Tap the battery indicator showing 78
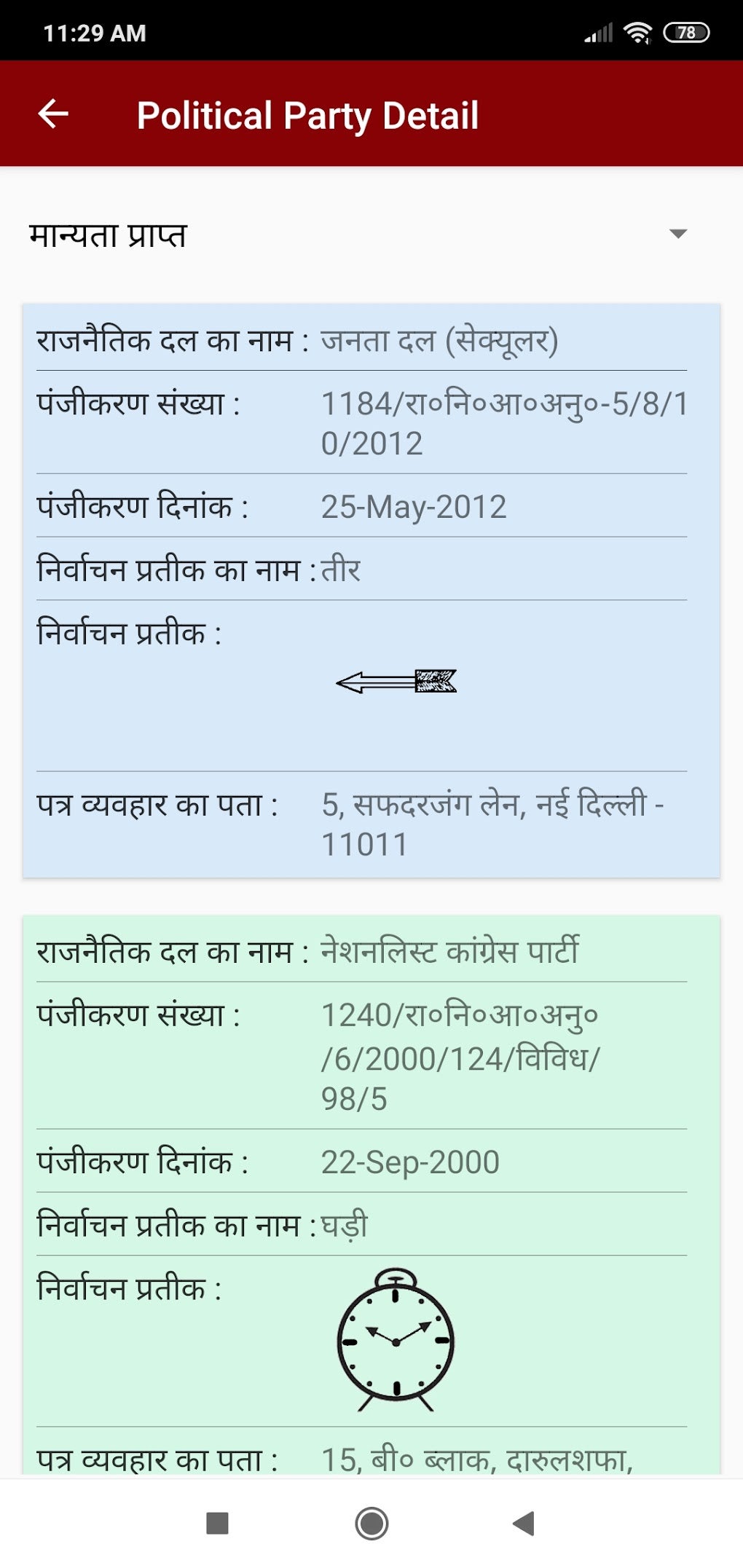The height and width of the screenshot is (1568, 743). pyautogui.click(x=685, y=33)
